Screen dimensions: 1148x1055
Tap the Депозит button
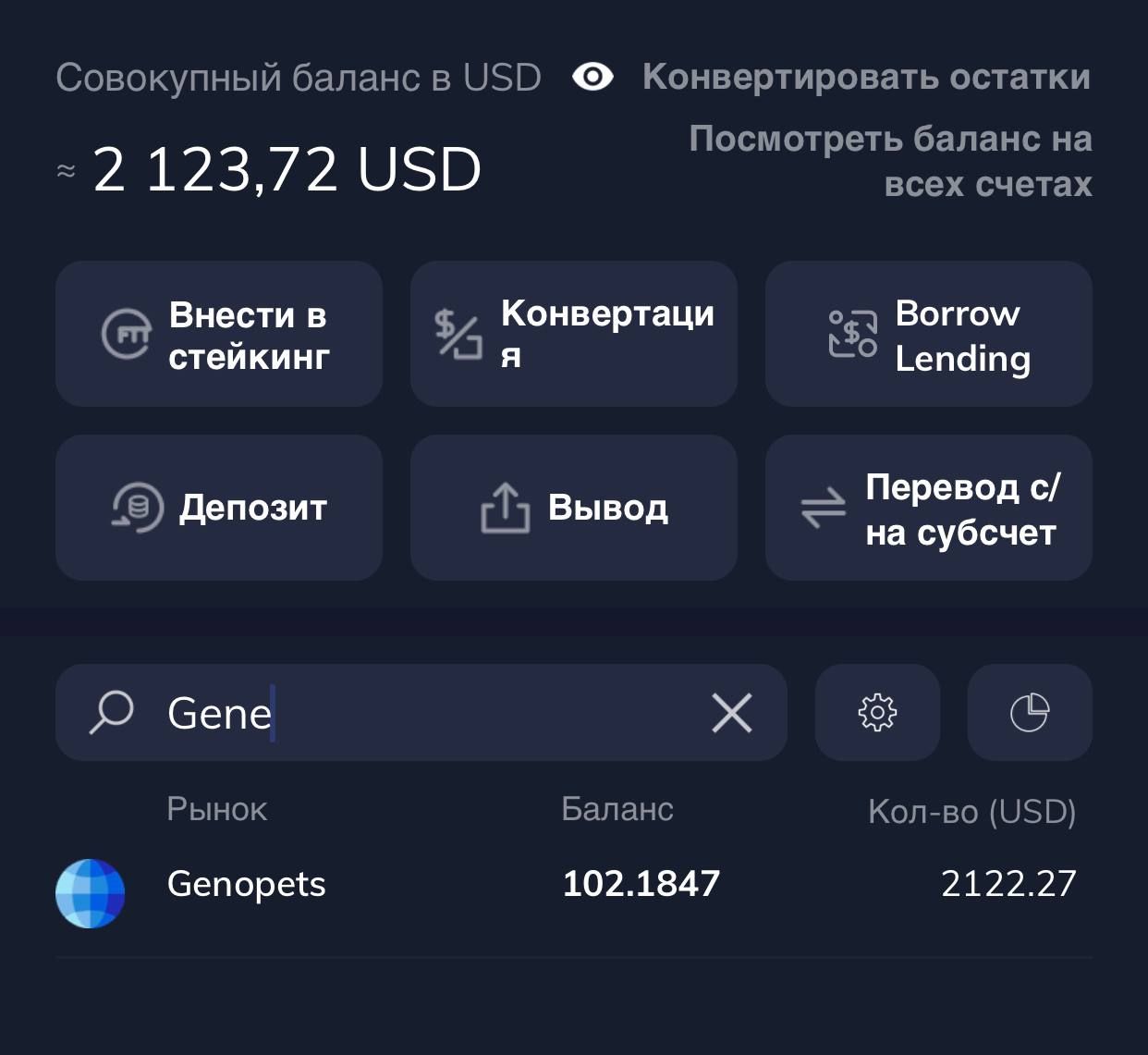pos(219,508)
